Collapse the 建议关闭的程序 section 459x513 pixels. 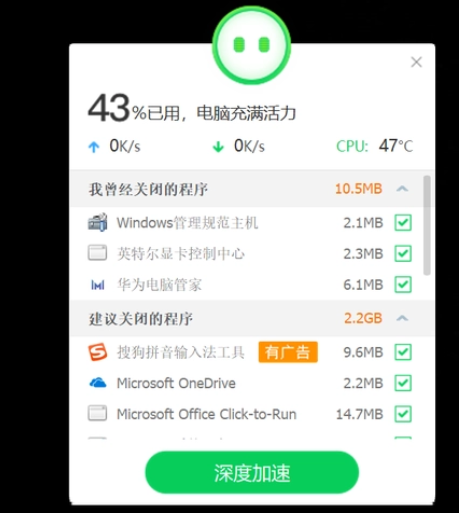click(x=402, y=318)
